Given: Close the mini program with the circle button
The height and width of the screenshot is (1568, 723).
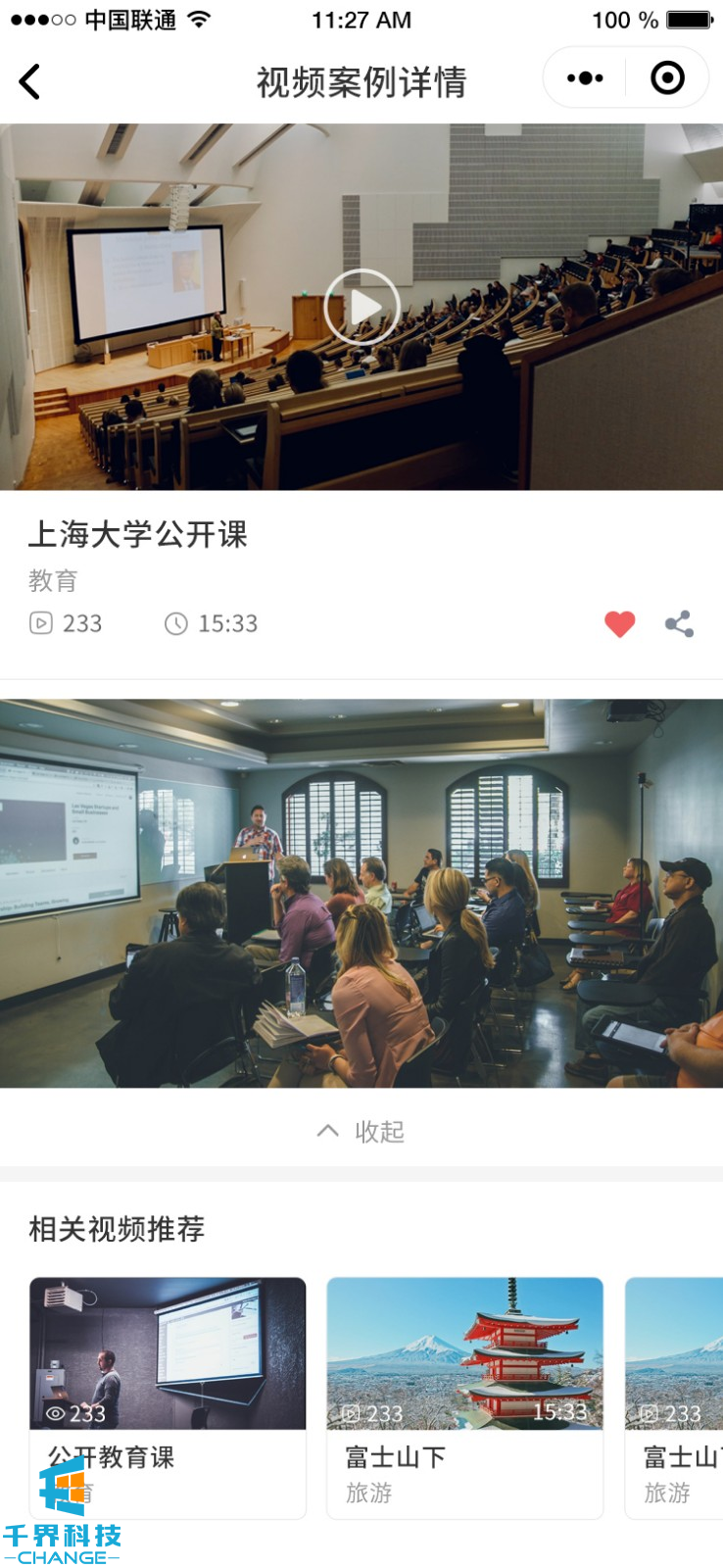Looking at the screenshot, I should click(x=667, y=78).
